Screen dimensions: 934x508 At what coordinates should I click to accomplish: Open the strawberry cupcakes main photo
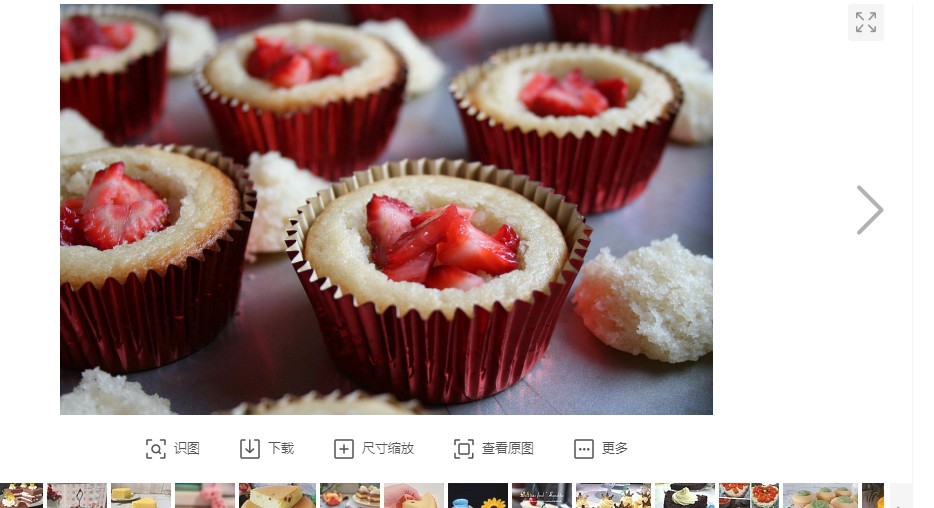click(386, 209)
